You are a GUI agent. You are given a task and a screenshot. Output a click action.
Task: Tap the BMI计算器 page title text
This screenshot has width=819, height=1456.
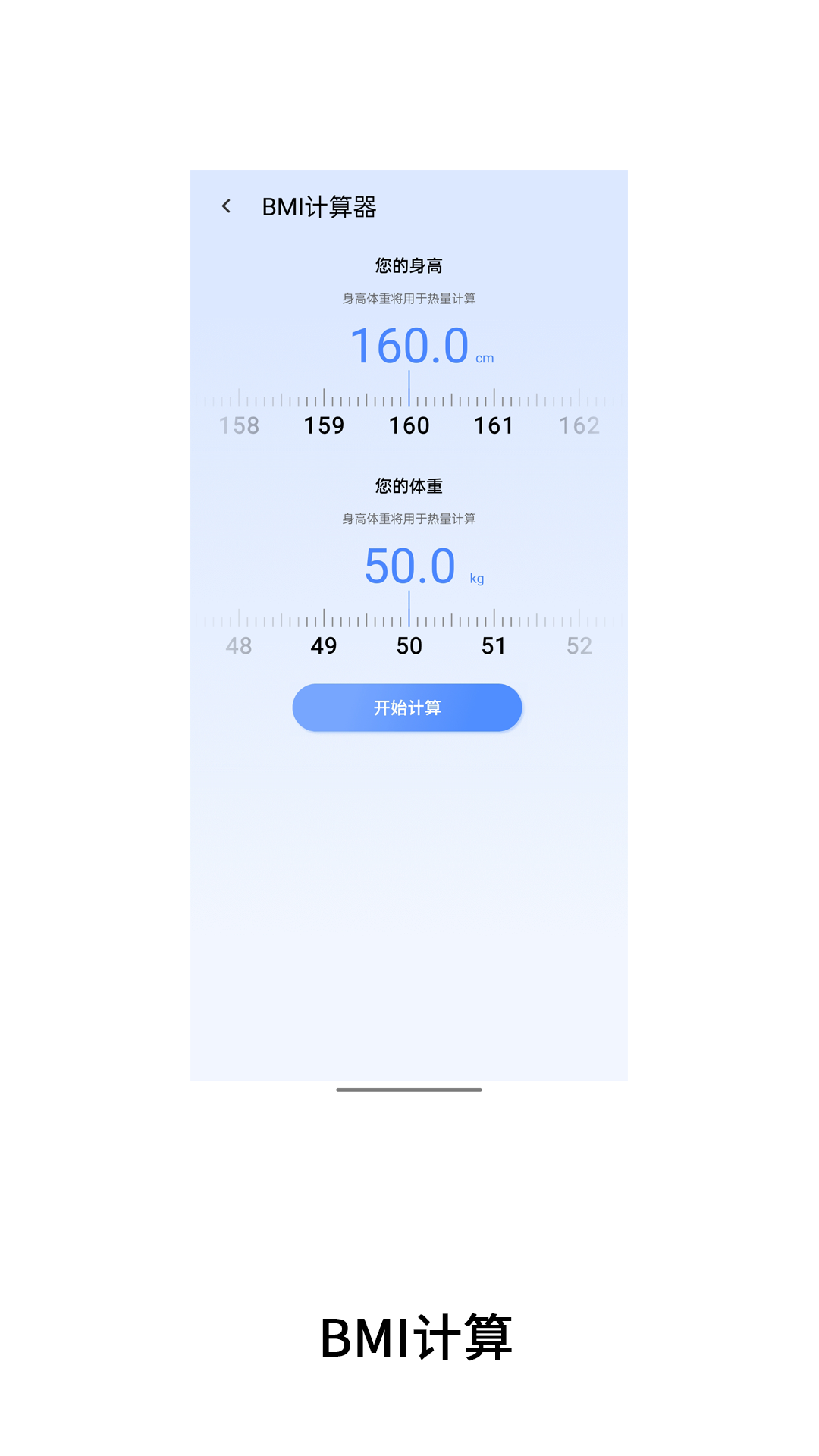click(321, 206)
